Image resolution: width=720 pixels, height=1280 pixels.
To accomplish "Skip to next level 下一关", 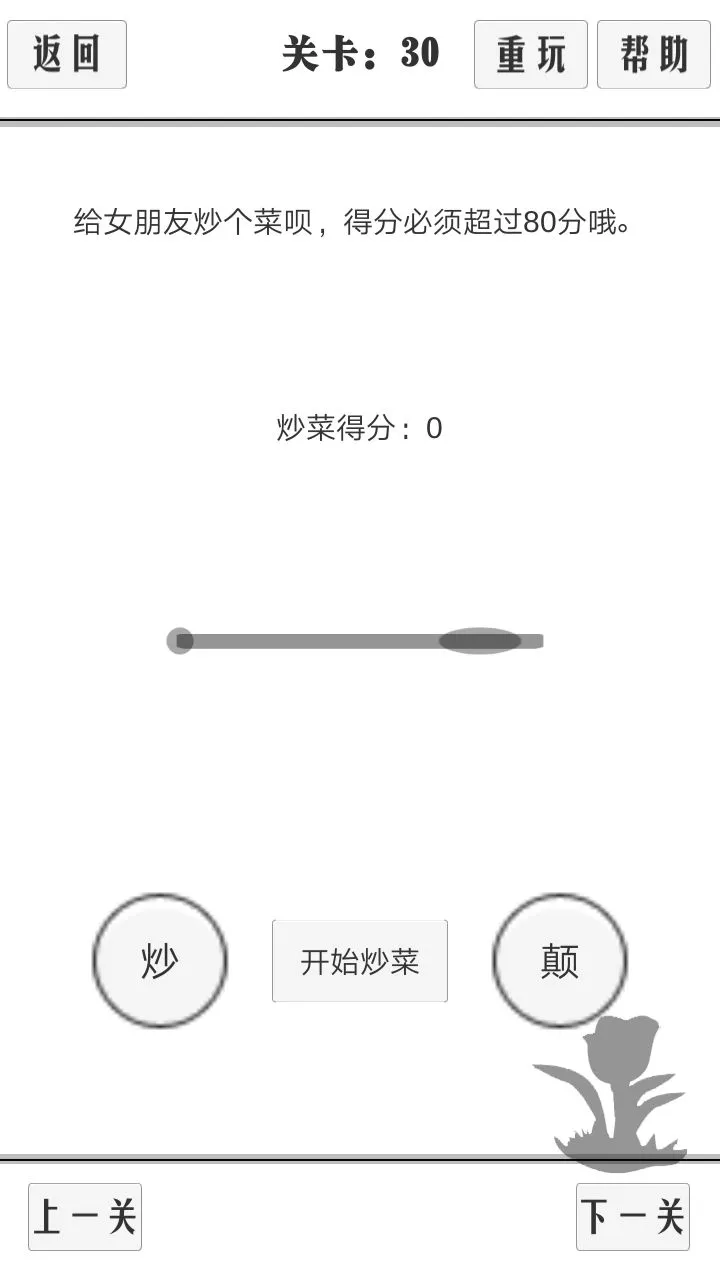I will [x=633, y=1217].
